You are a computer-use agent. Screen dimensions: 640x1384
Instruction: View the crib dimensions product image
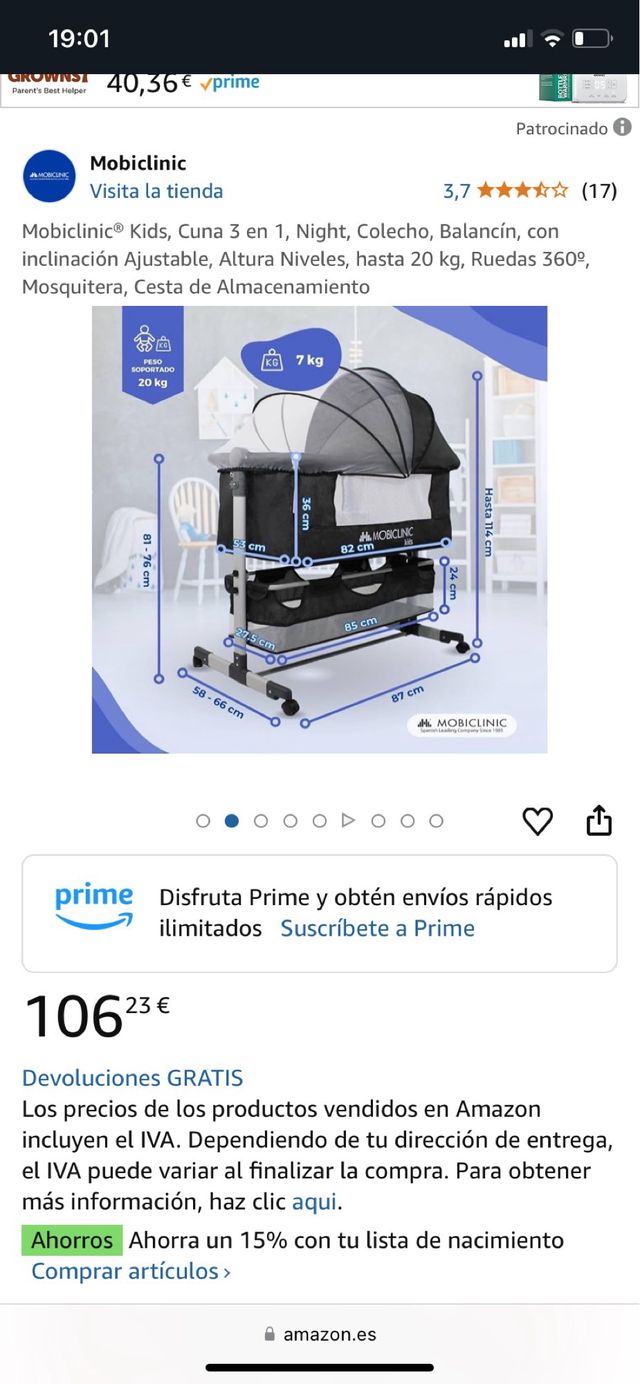[319, 529]
